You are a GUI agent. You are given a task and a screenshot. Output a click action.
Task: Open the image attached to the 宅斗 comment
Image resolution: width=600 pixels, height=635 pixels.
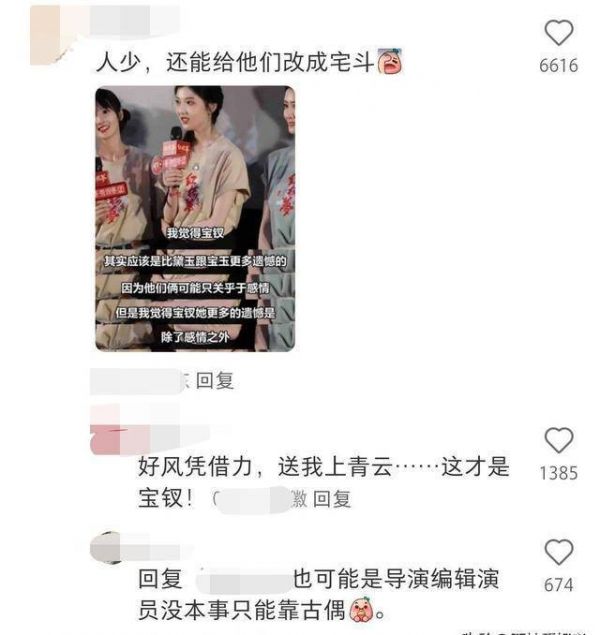195,218
